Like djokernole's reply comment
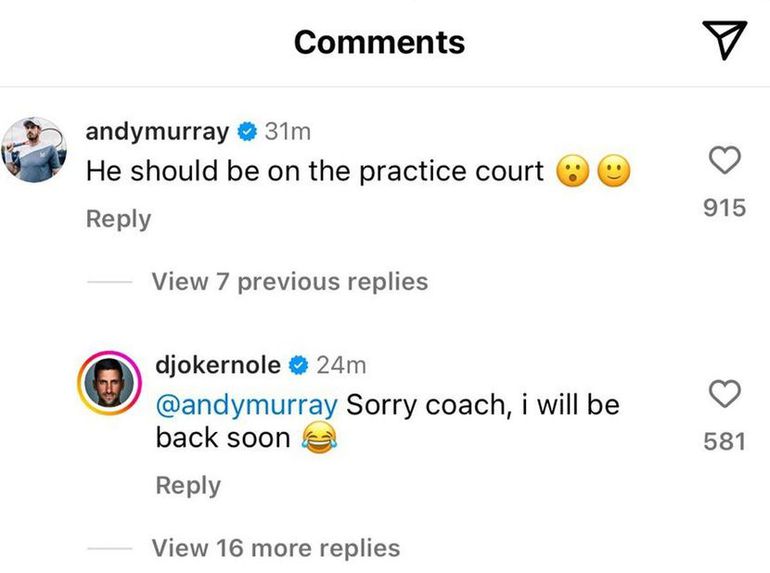 click(724, 394)
